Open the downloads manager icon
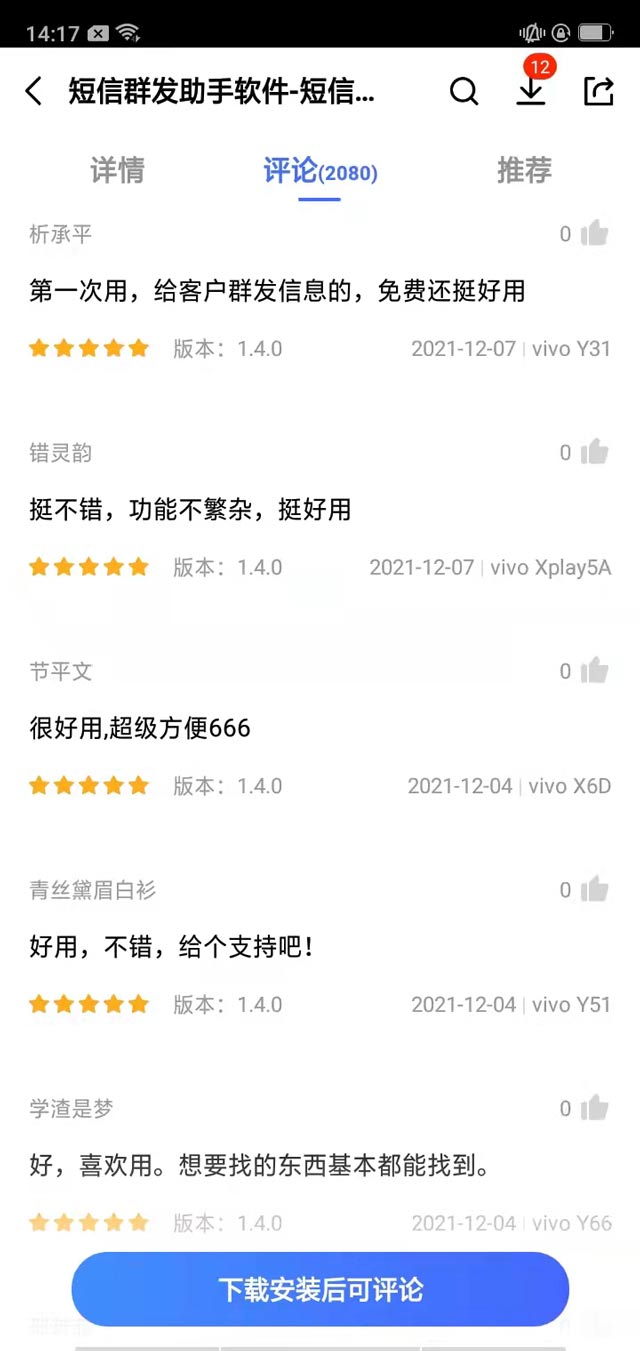The width and height of the screenshot is (640, 1351). click(x=531, y=91)
